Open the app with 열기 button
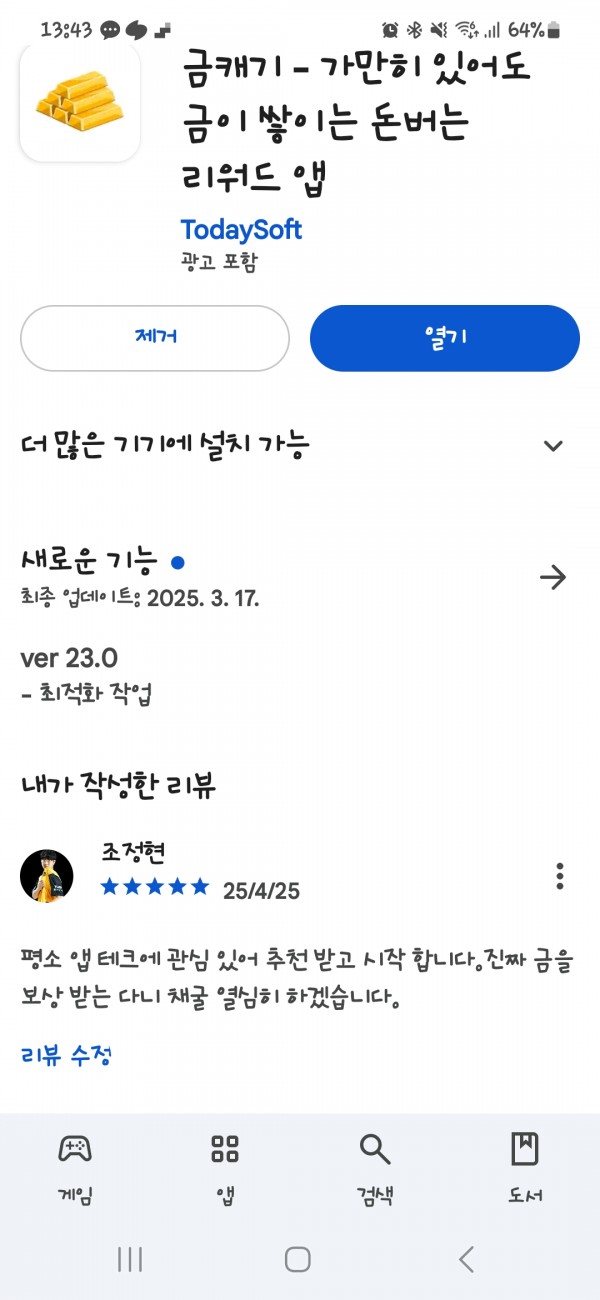The image size is (600, 1300). (x=445, y=338)
